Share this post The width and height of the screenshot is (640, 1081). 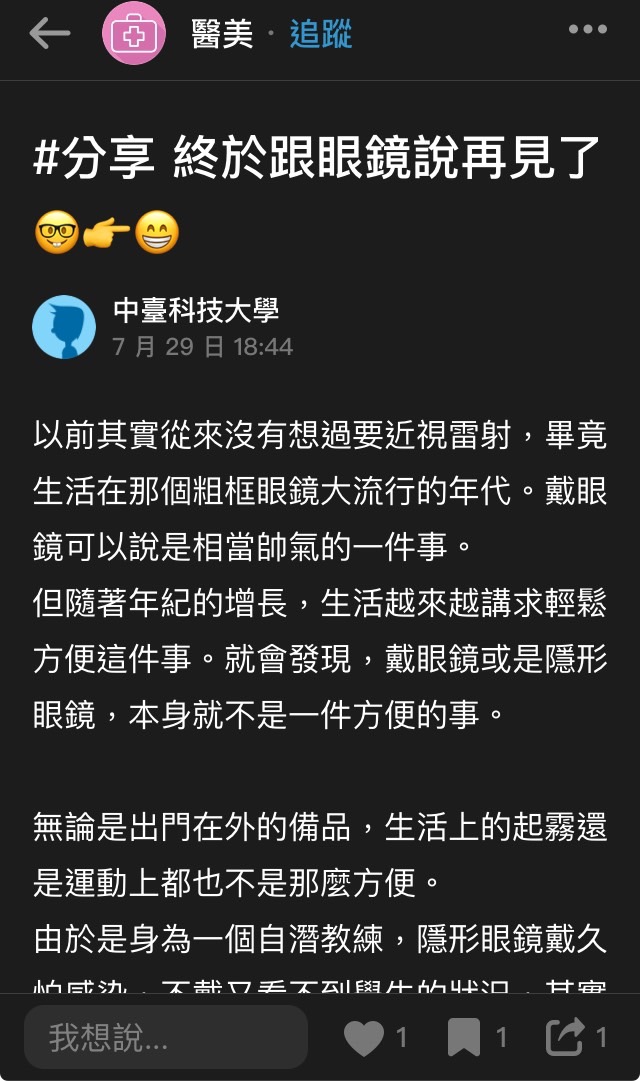point(565,1038)
